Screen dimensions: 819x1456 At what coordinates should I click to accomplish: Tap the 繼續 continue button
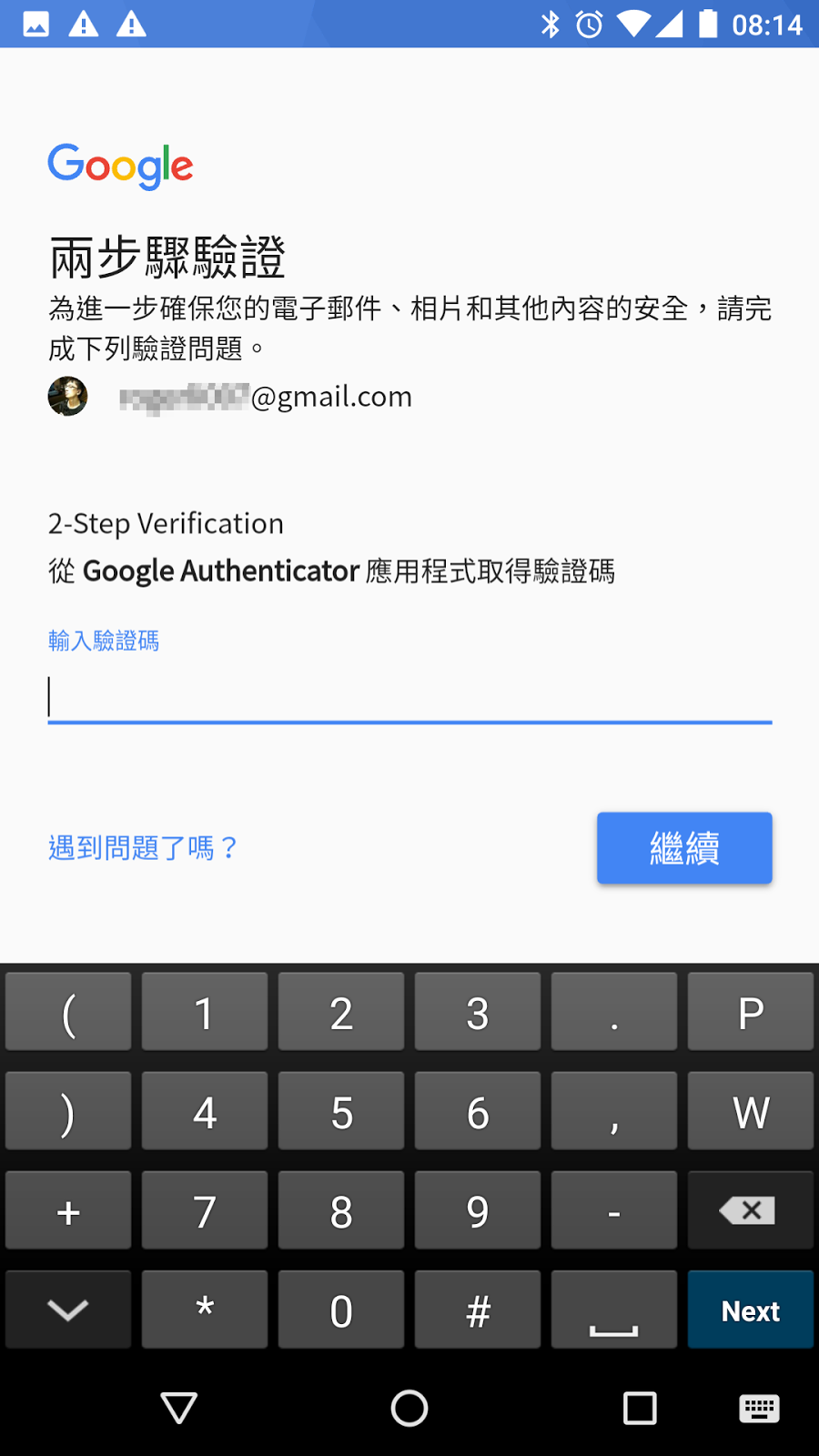click(x=684, y=848)
